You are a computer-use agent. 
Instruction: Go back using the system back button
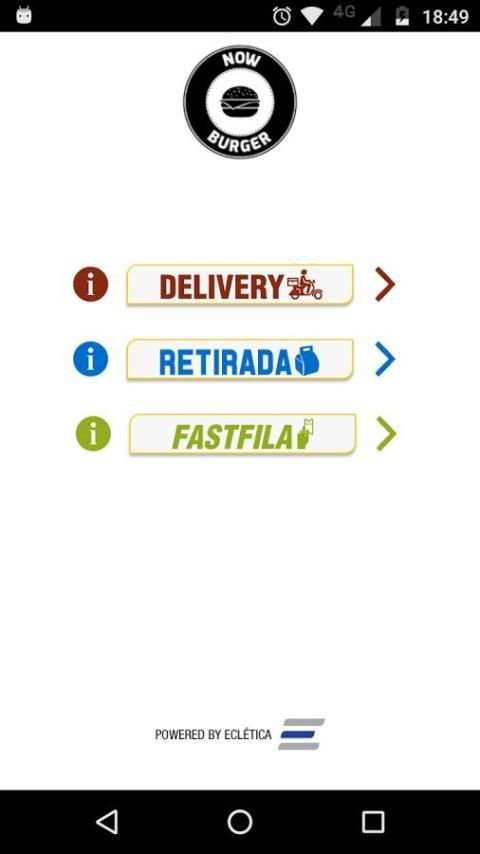tap(107, 821)
